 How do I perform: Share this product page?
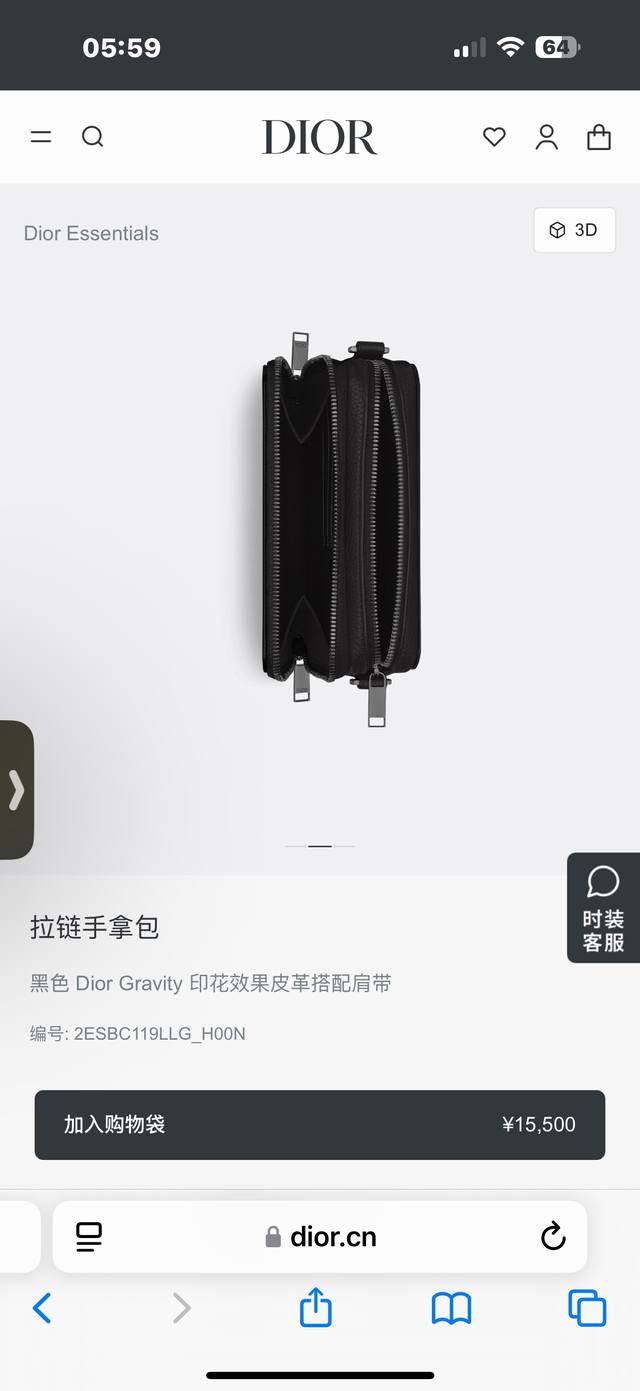[x=316, y=1307]
